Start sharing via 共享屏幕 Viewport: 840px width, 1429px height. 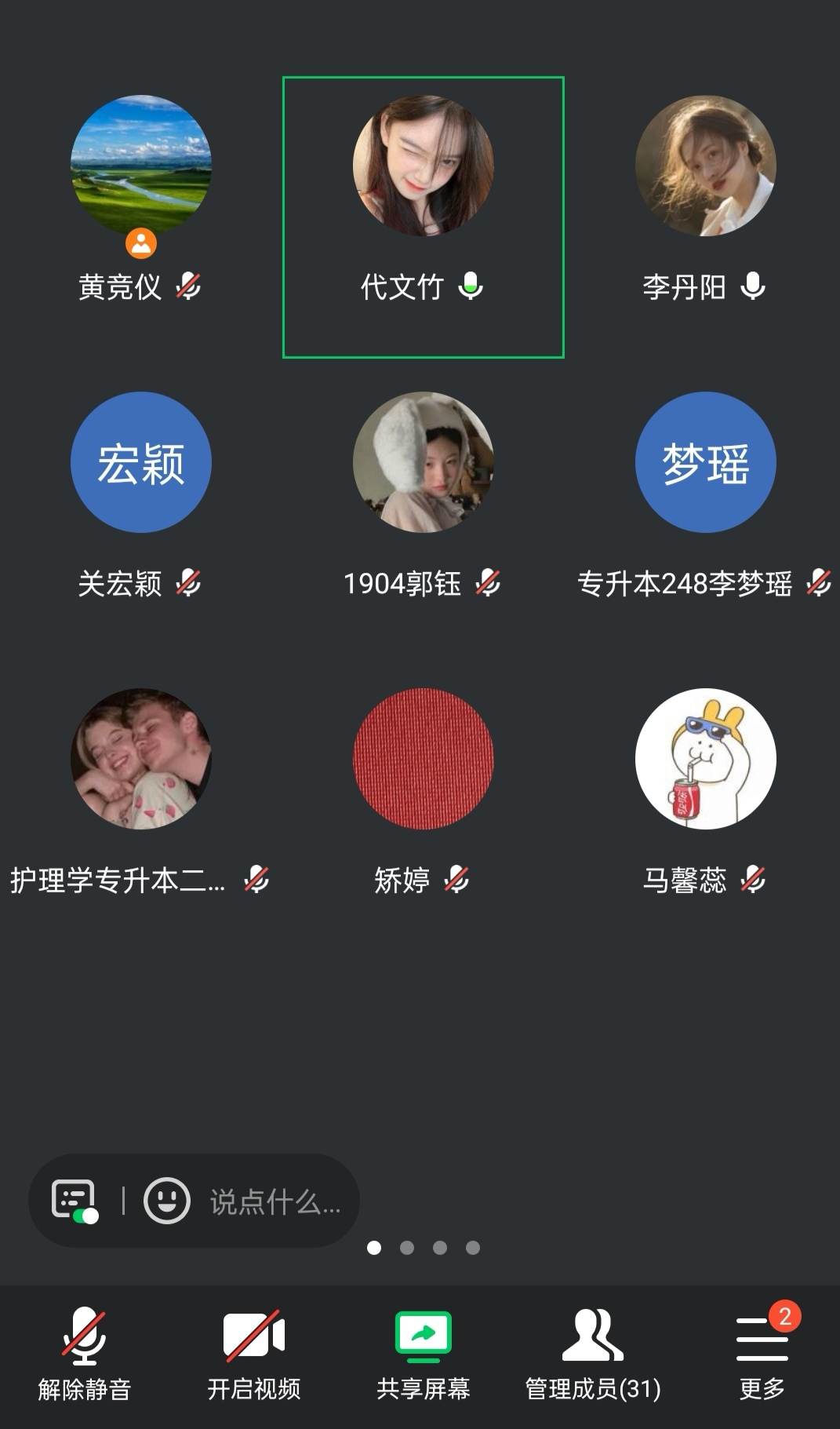point(423,1354)
